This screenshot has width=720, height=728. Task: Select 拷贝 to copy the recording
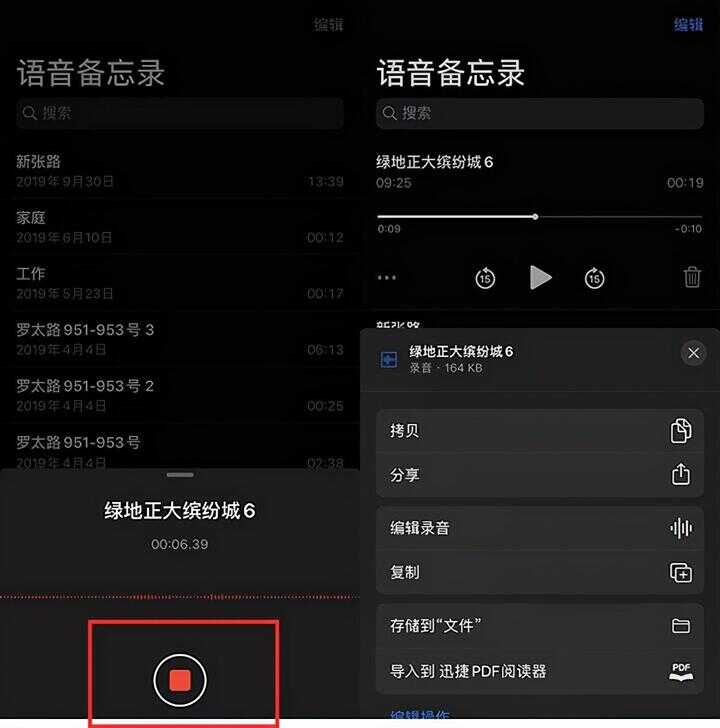[539, 431]
